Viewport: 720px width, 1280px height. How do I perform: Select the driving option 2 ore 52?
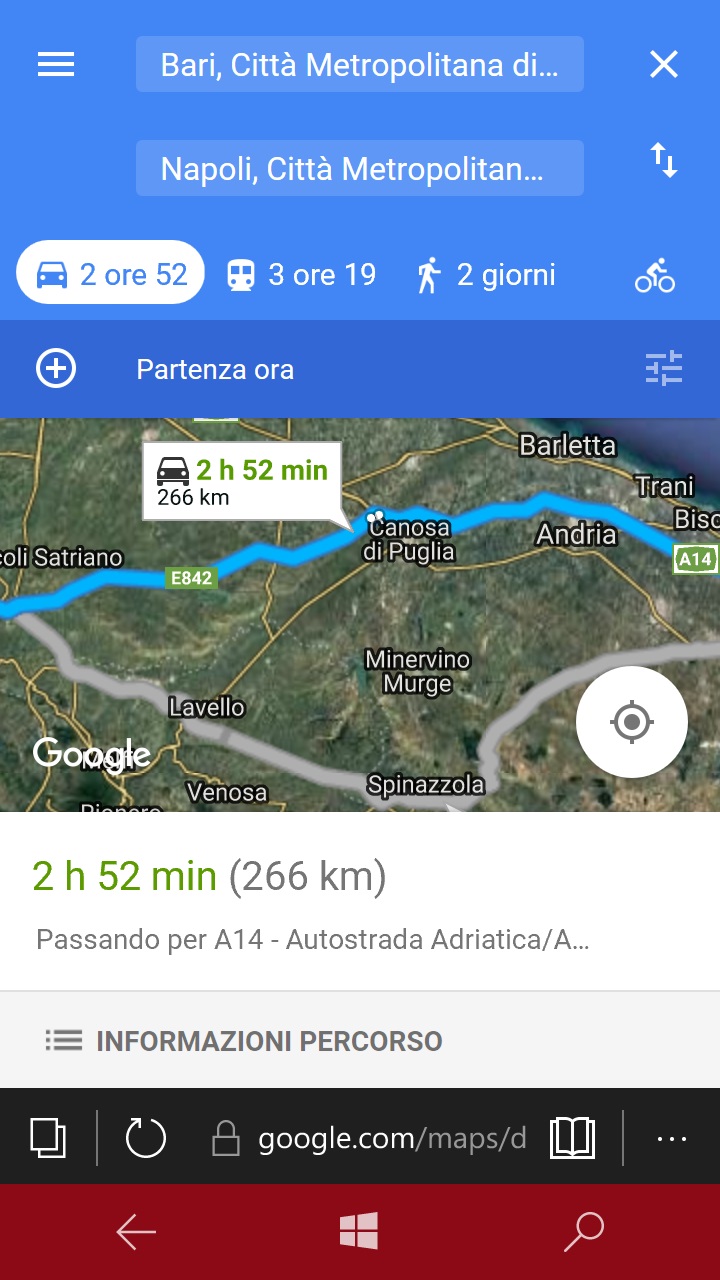[x=111, y=274]
